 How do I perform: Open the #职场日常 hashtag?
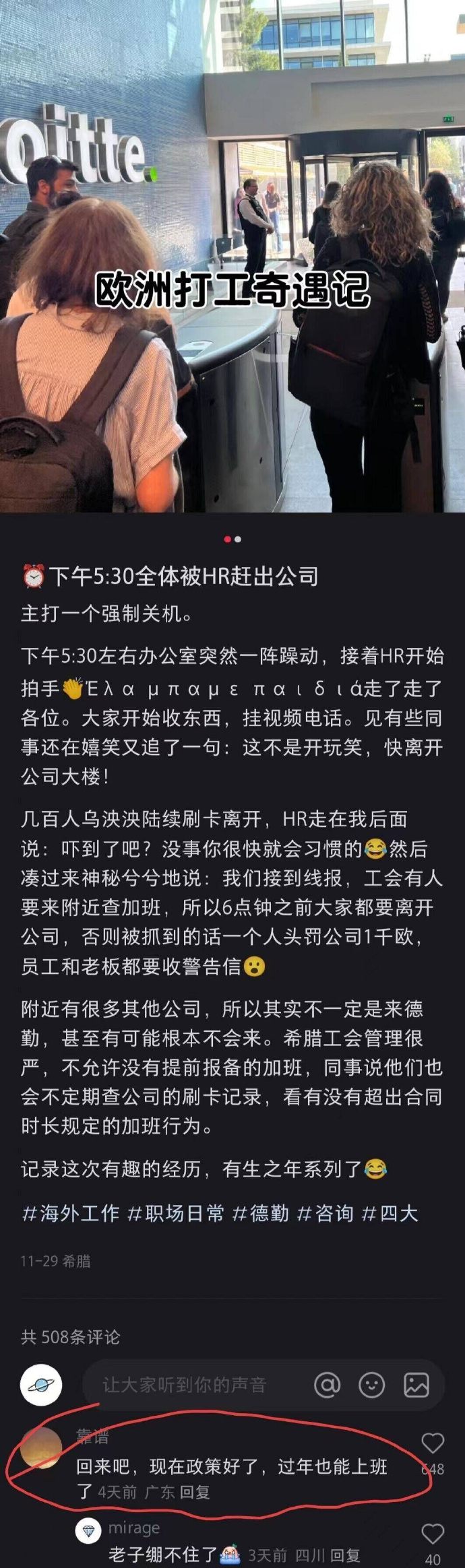click(176, 1213)
